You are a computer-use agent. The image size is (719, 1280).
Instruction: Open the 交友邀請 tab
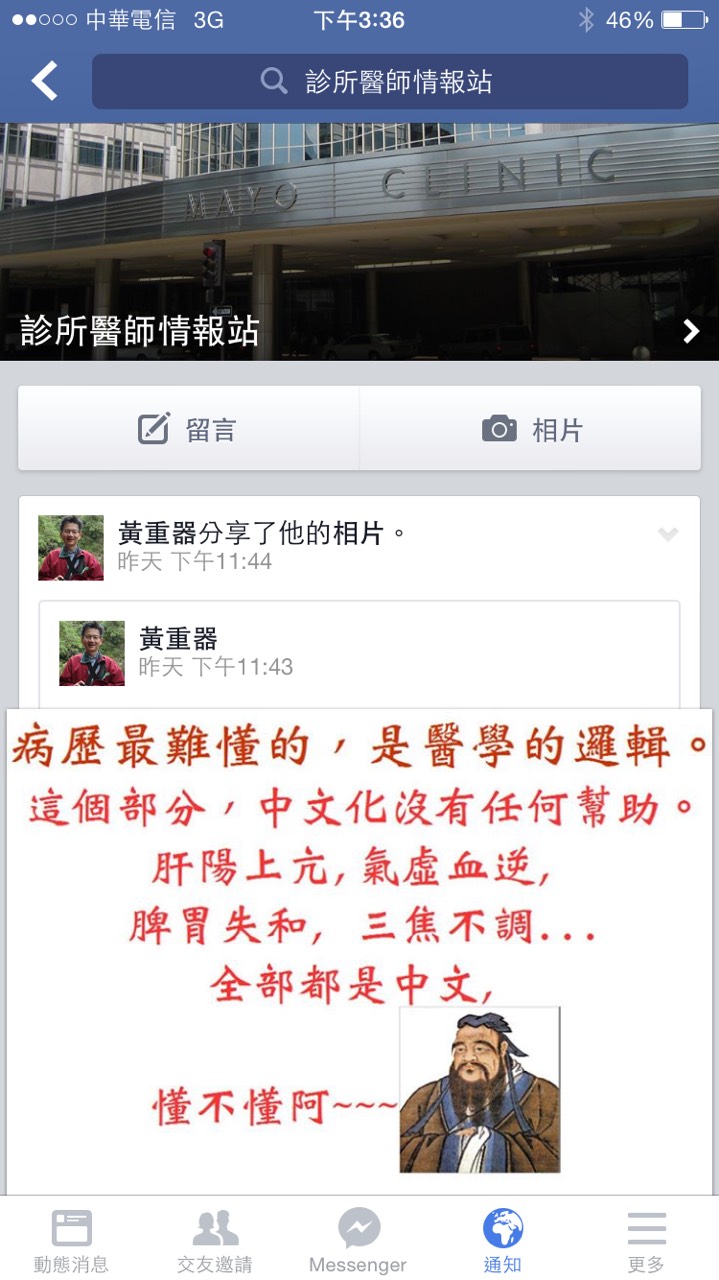[x=215, y=1240]
